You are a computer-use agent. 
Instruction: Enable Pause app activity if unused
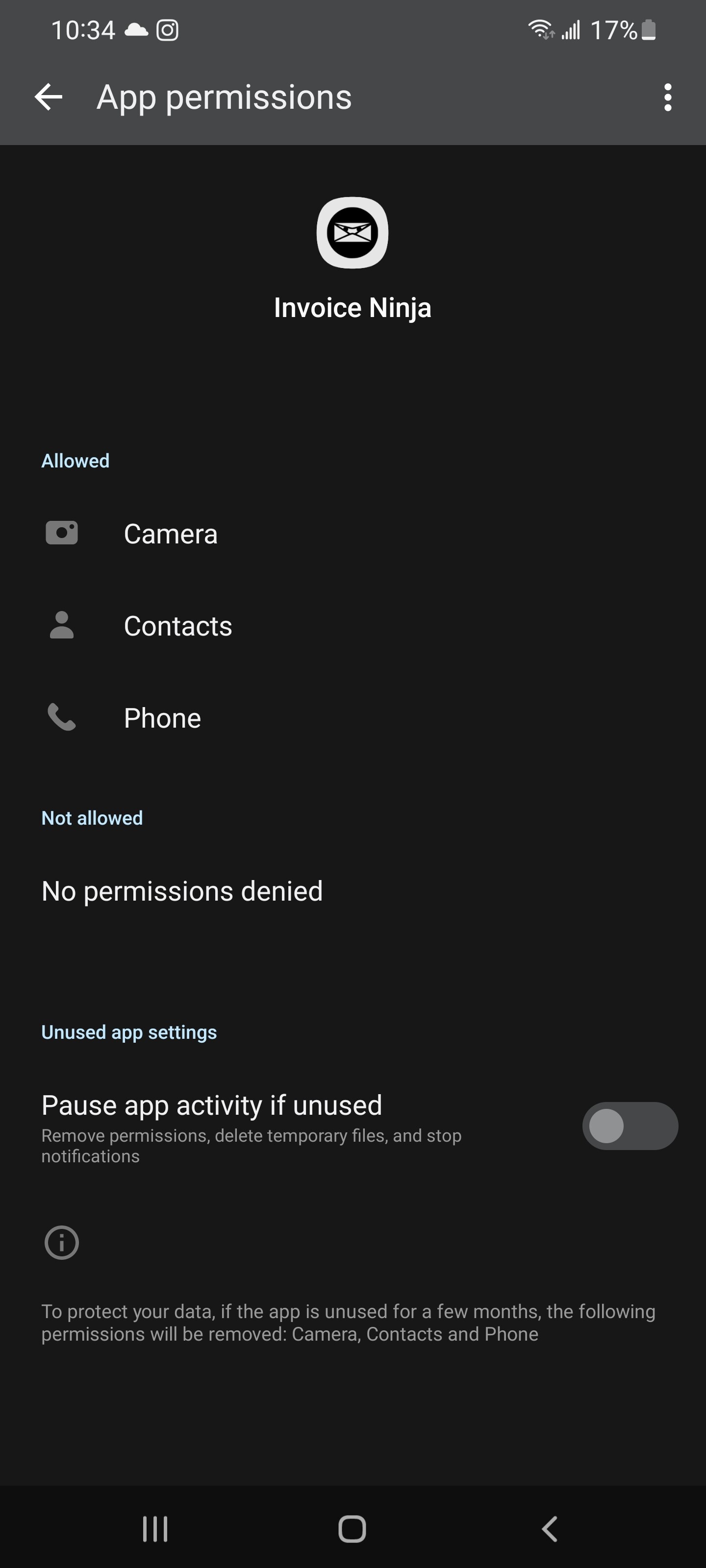(x=630, y=1126)
